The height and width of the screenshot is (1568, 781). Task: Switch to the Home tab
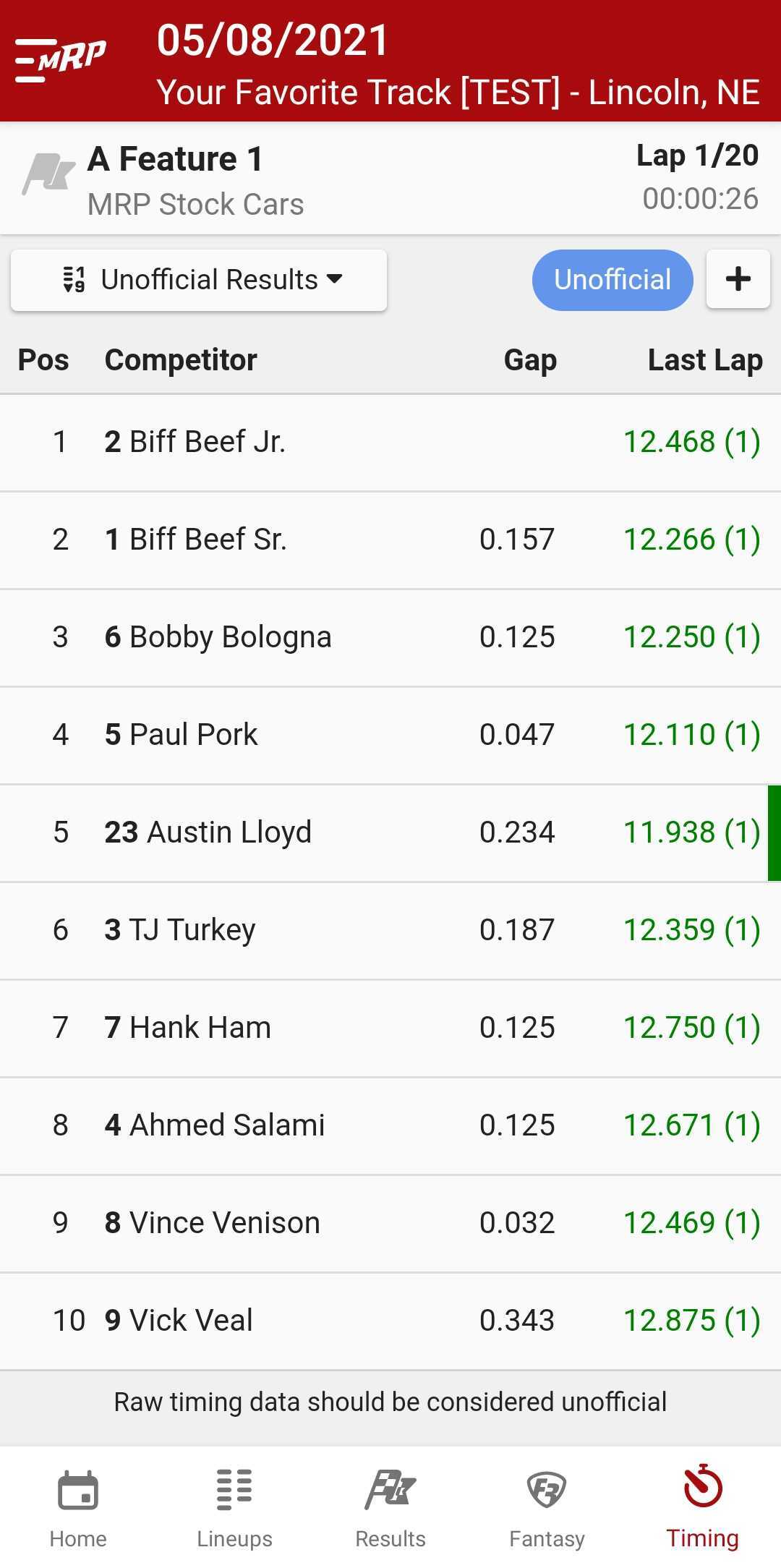click(x=78, y=1507)
